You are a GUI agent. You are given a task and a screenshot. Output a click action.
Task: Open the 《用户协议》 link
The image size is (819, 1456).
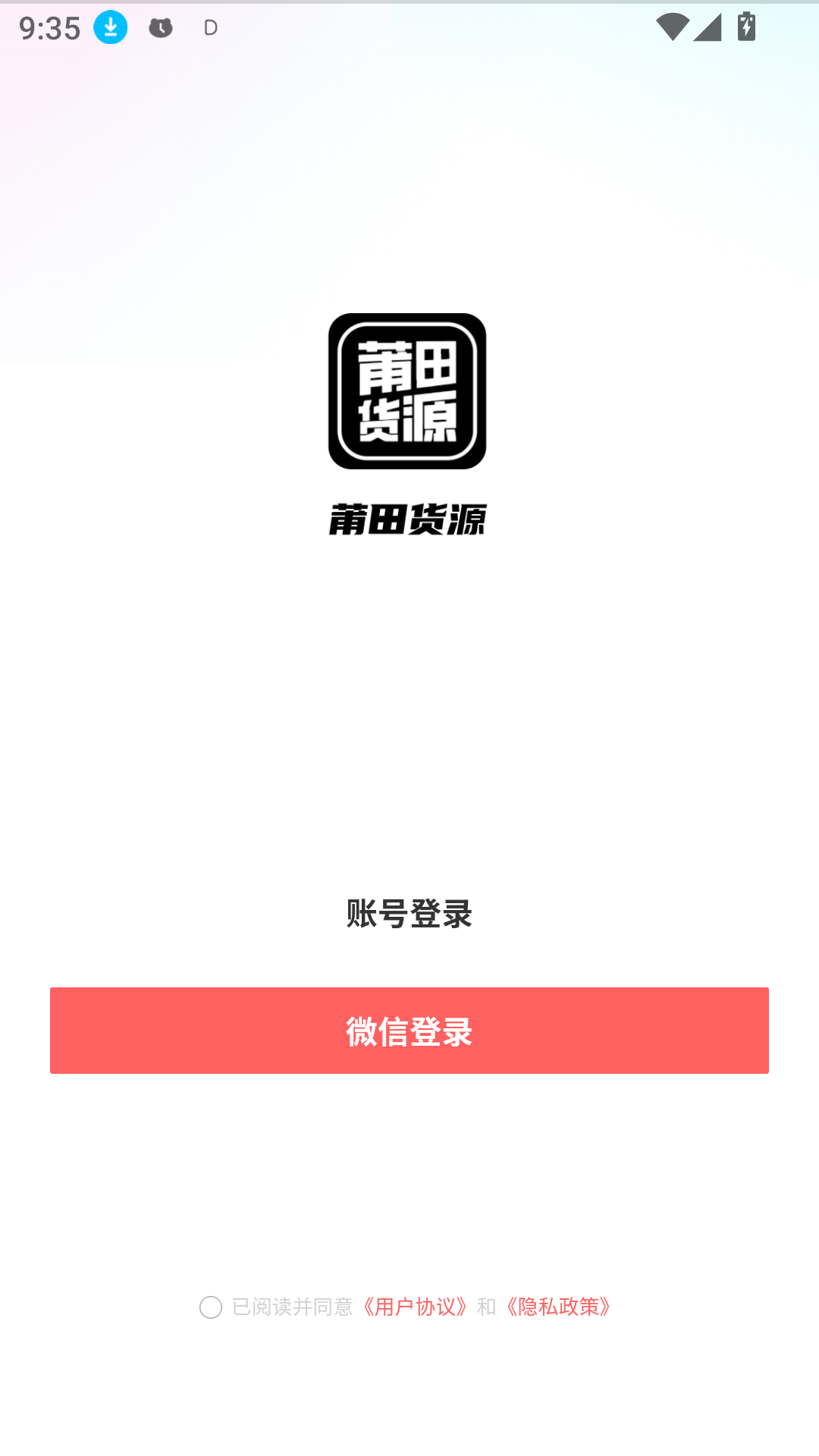pyautogui.click(x=414, y=1307)
